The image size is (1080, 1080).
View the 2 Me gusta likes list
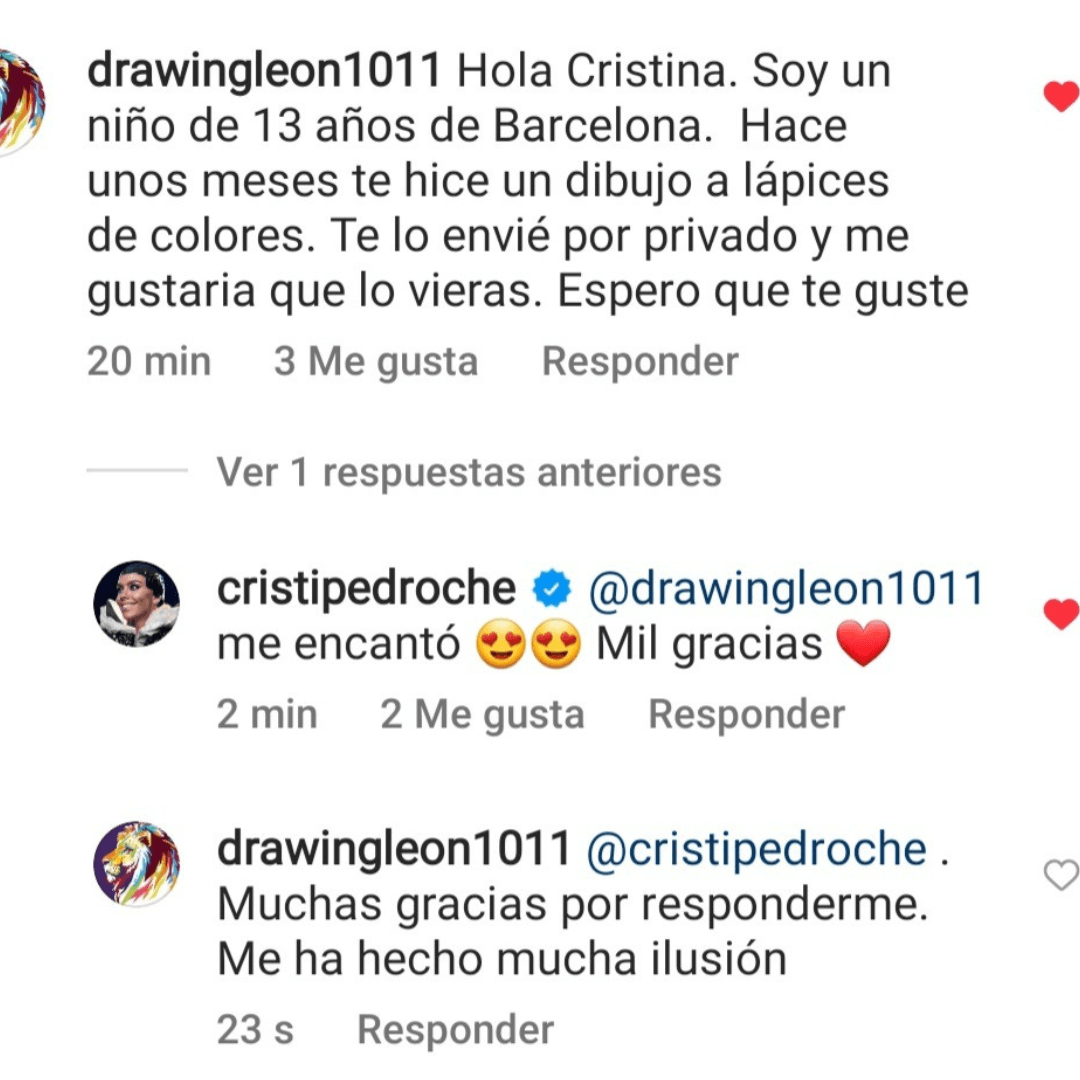pos(482,715)
